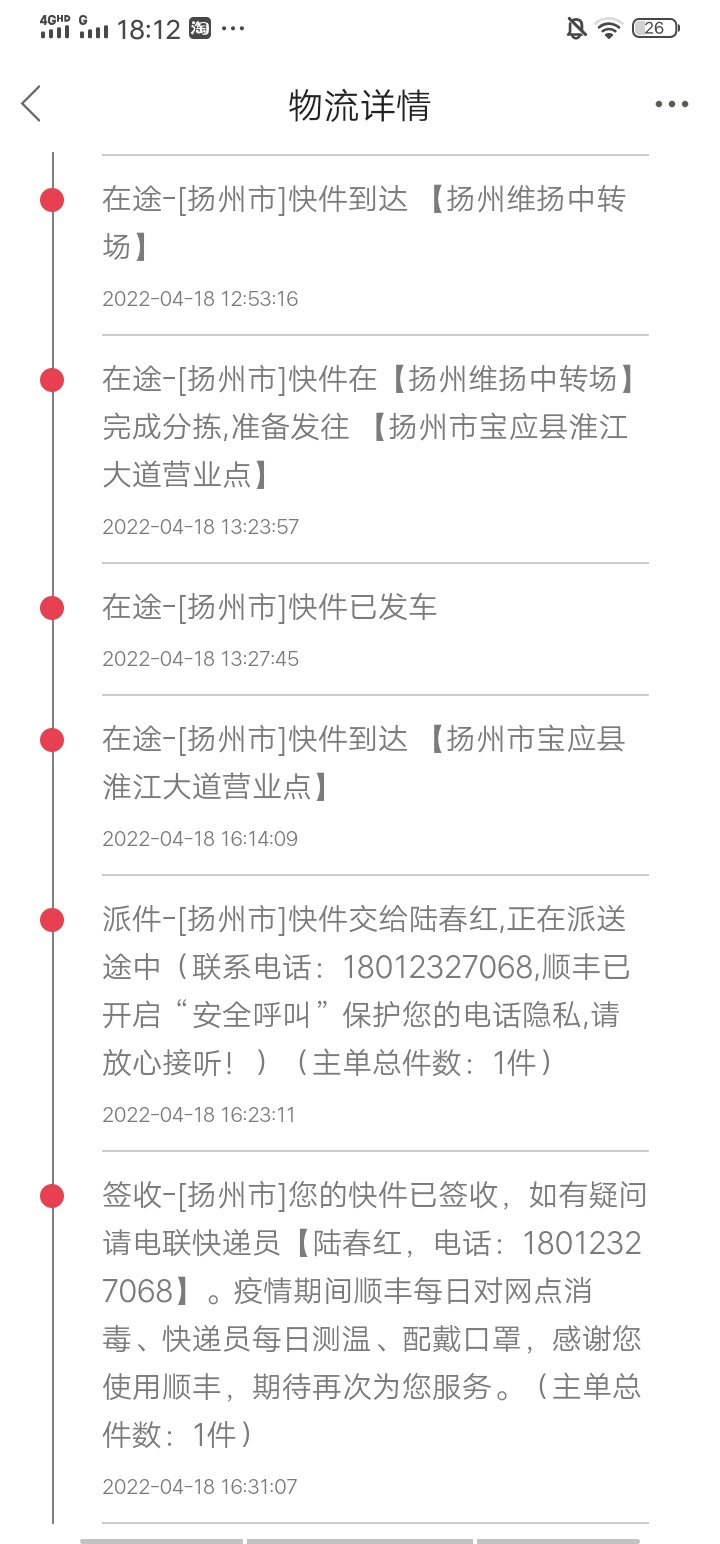This screenshot has width=720, height=1544.
Task: Go back using the top-left arrow
Action: pos(31,104)
